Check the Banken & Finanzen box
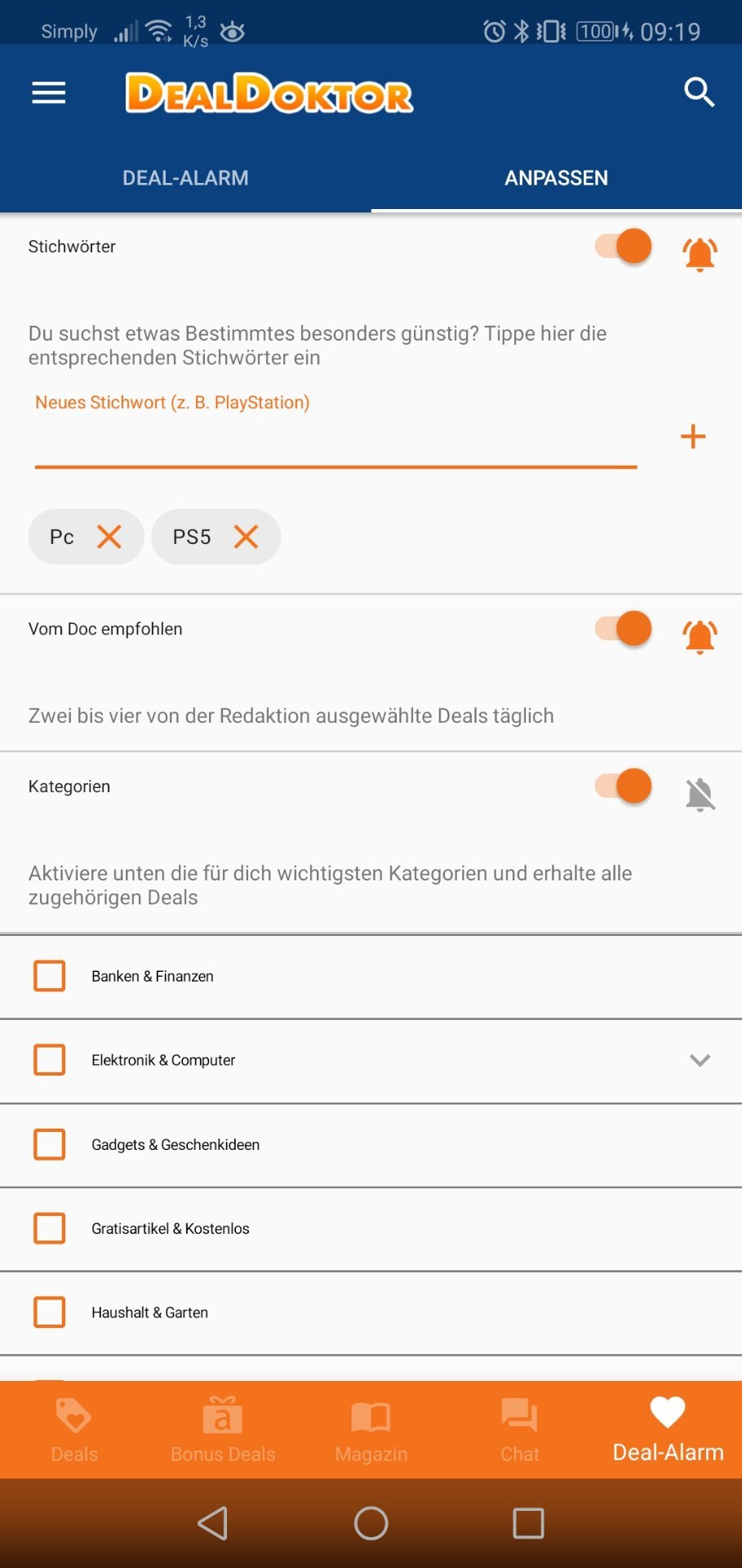The width and height of the screenshot is (742, 1568). tap(50, 976)
